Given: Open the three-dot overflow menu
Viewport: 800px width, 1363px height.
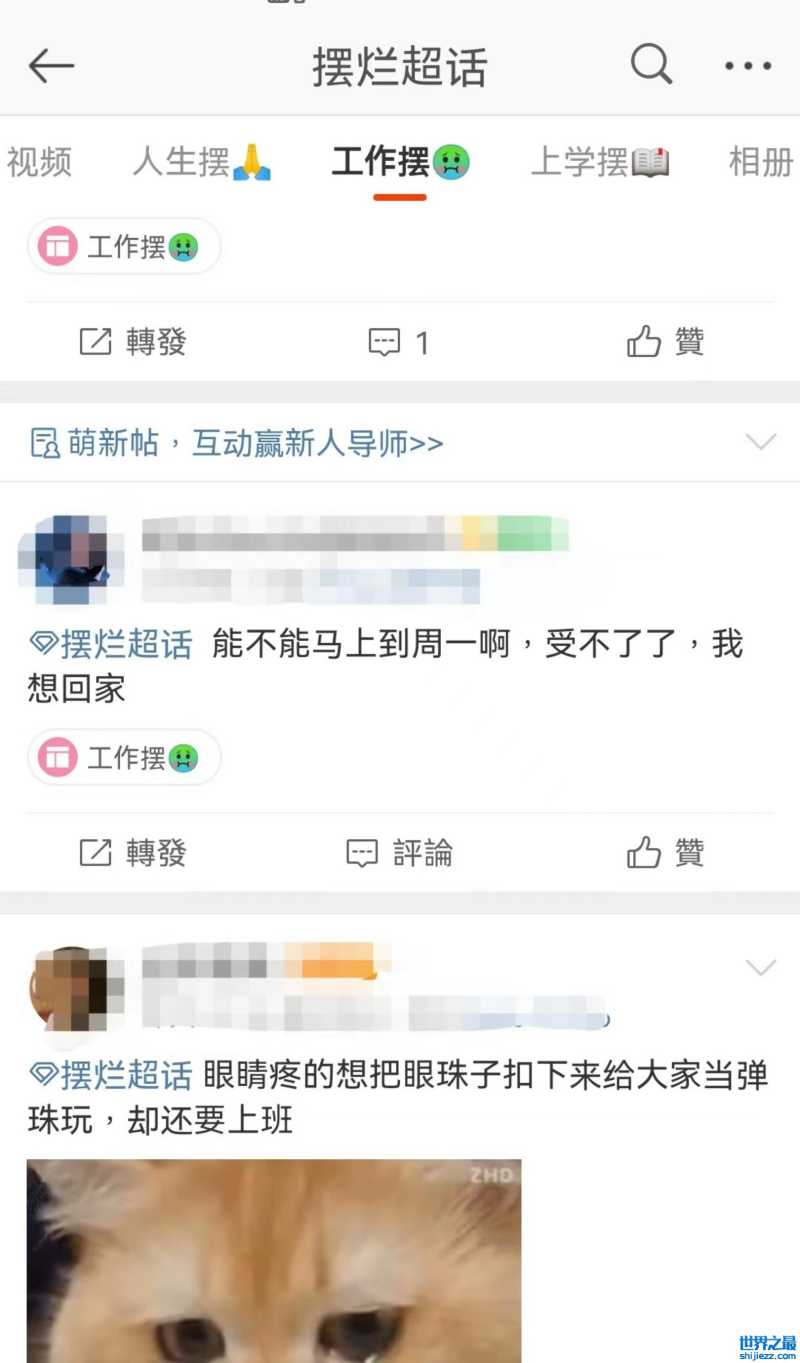Looking at the screenshot, I should [x=748, y=67].
